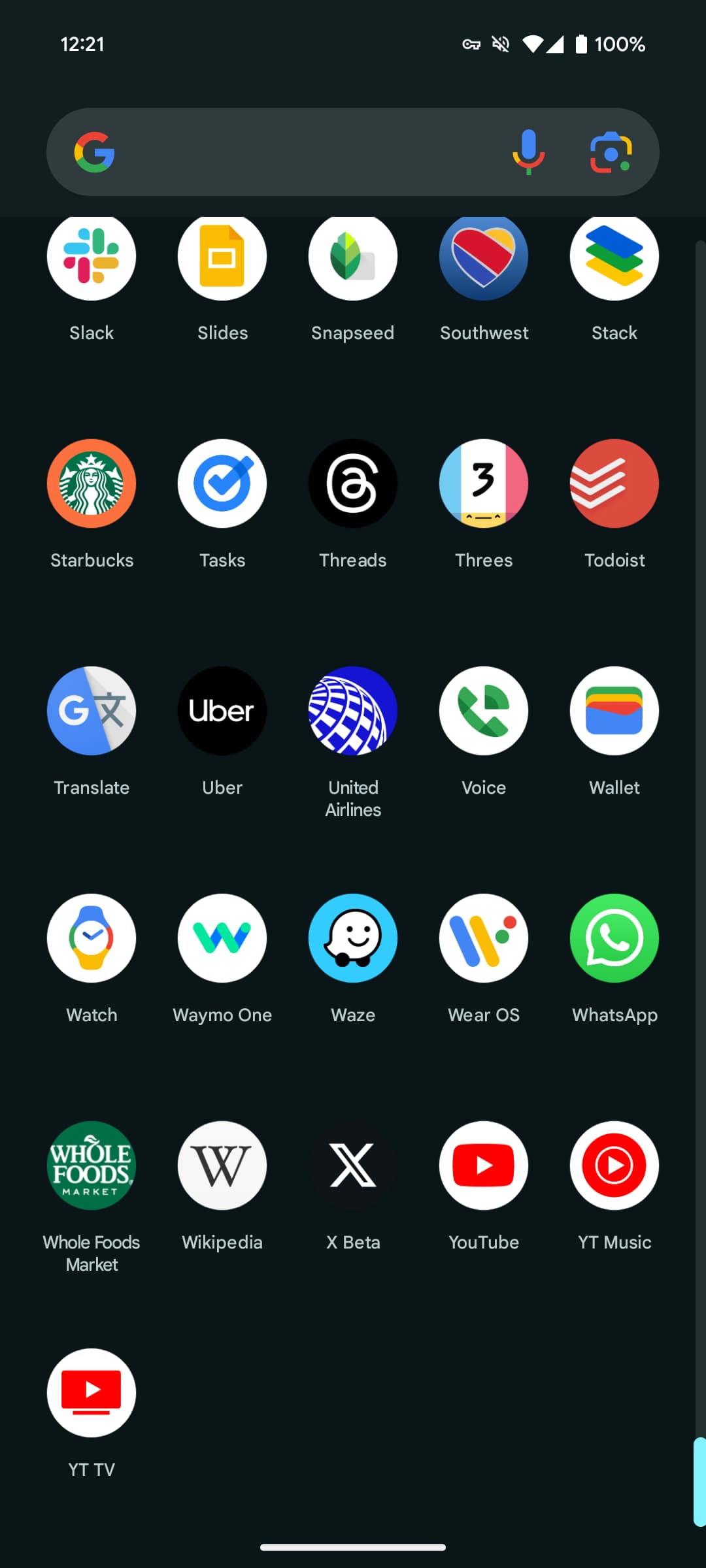Screen dimensions: 706x1568
Task: Open Google Lens camera search
Action: tap(611, 152)
